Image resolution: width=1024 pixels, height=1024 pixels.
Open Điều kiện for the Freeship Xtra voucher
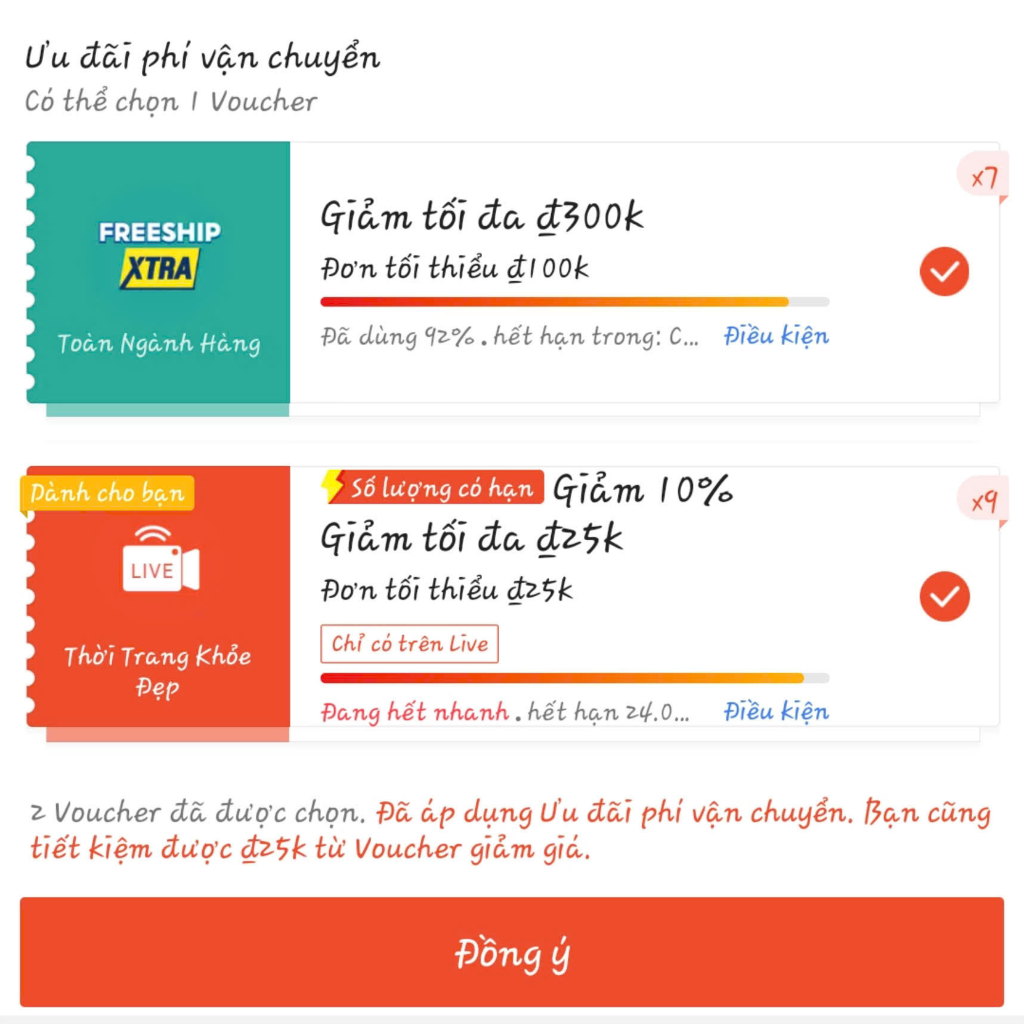pyautogui.click(x=776, y=336)
